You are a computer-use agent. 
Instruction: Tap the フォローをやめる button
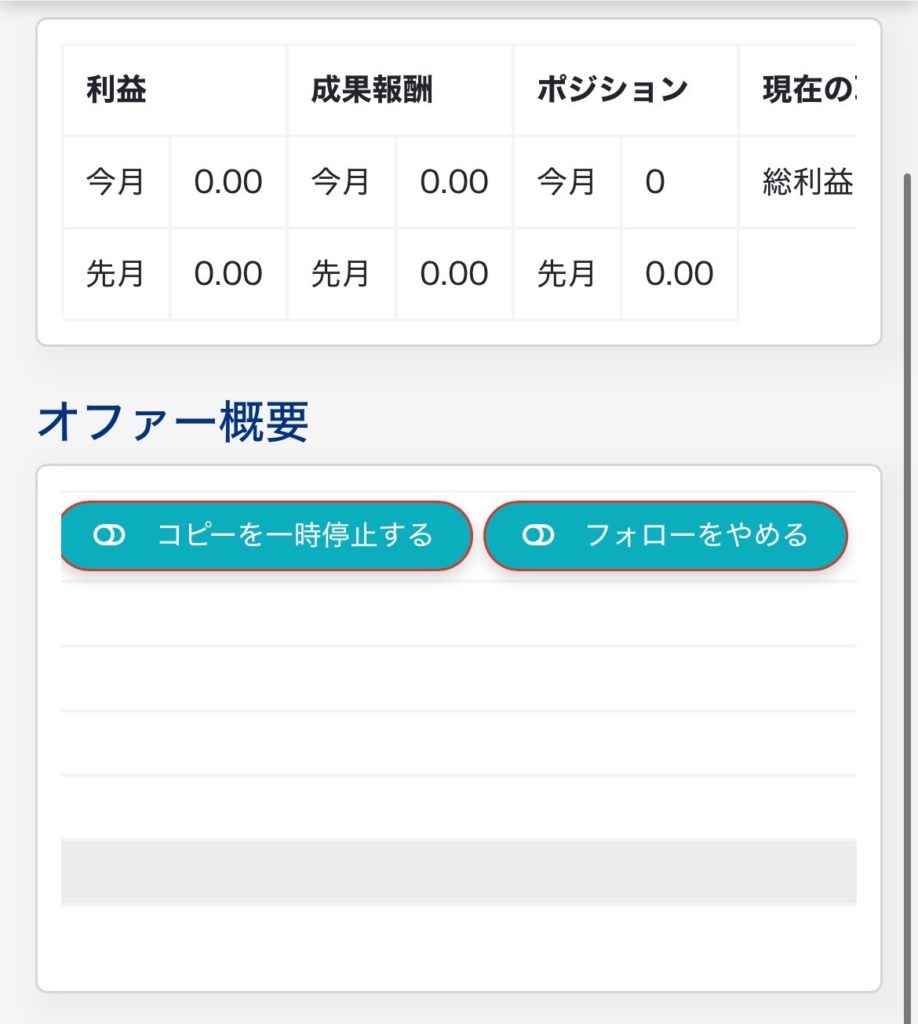(666, 536)
